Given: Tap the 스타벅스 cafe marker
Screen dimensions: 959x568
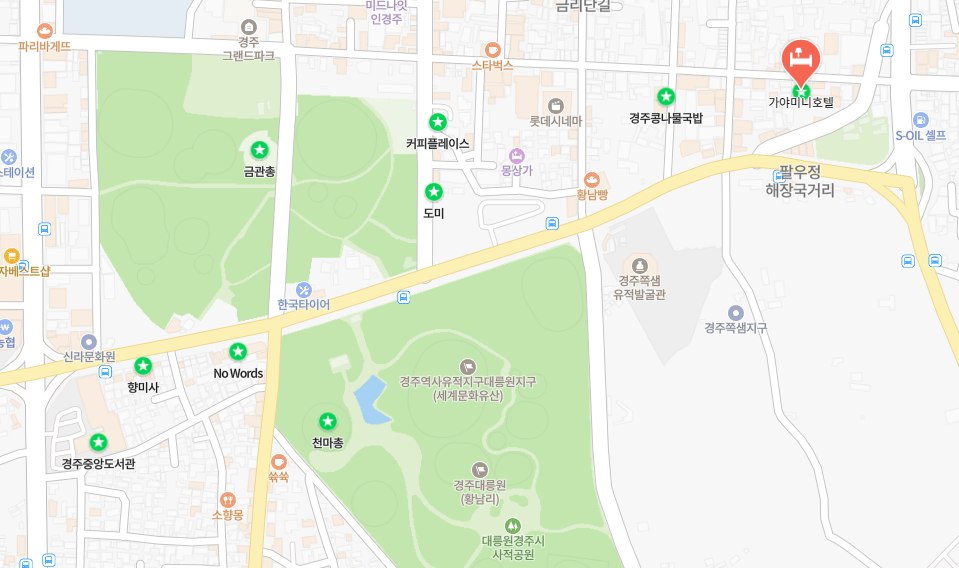Looking at the screenshot, I should coord(492,49).
